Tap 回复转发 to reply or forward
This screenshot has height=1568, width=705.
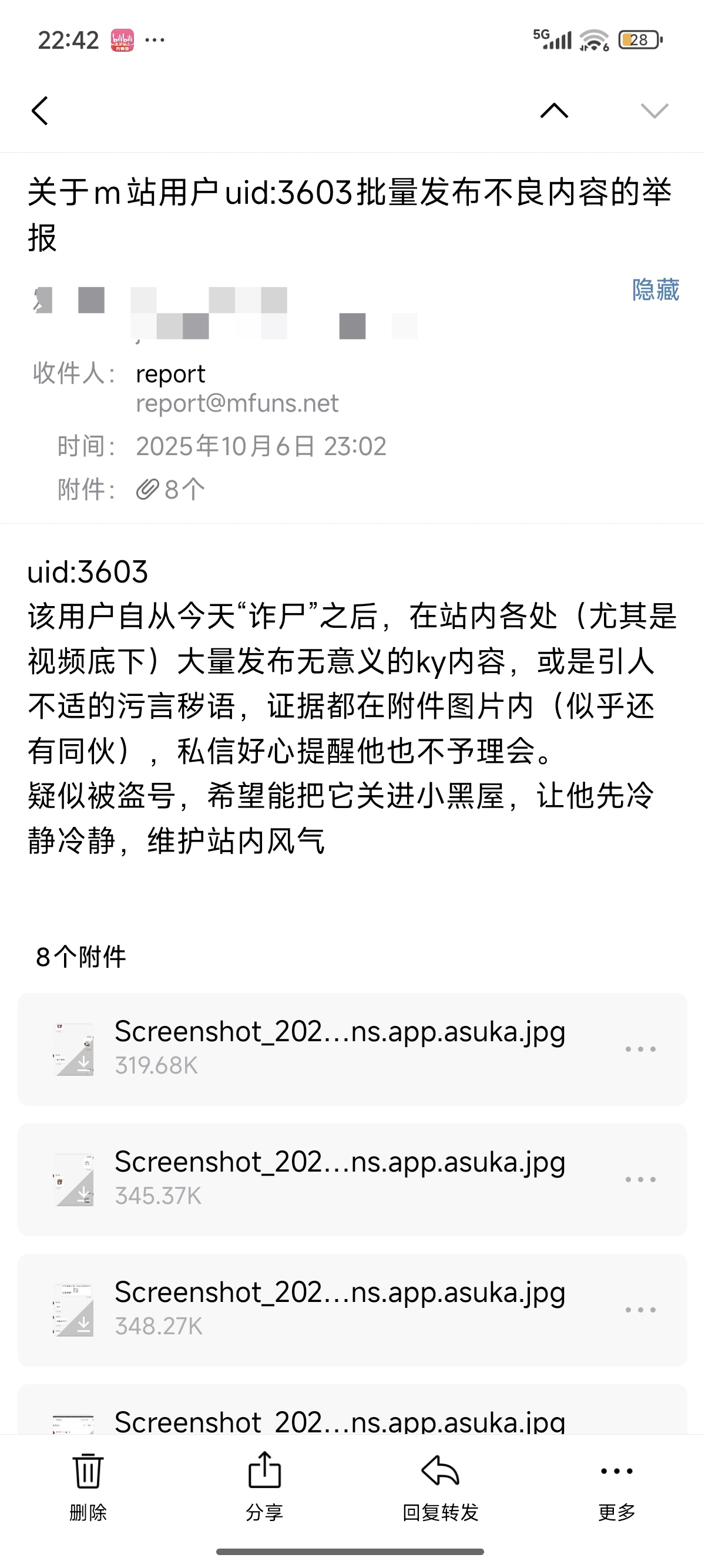(x=440, y=1485)
